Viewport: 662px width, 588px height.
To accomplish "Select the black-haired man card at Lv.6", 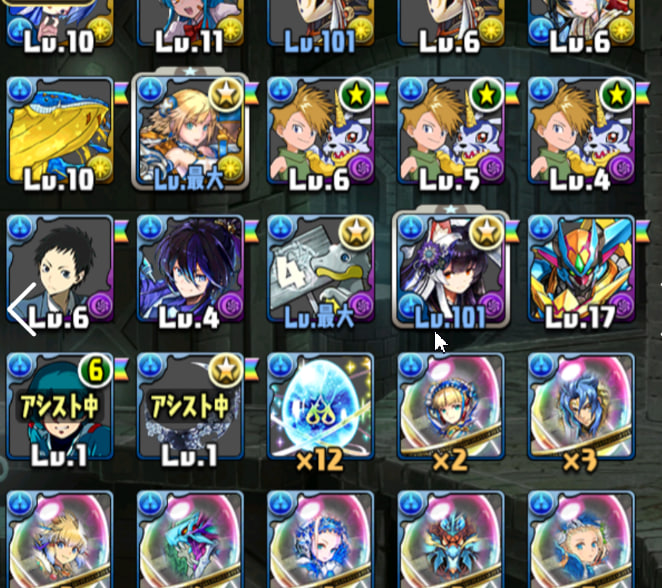I will pos(62,272).
